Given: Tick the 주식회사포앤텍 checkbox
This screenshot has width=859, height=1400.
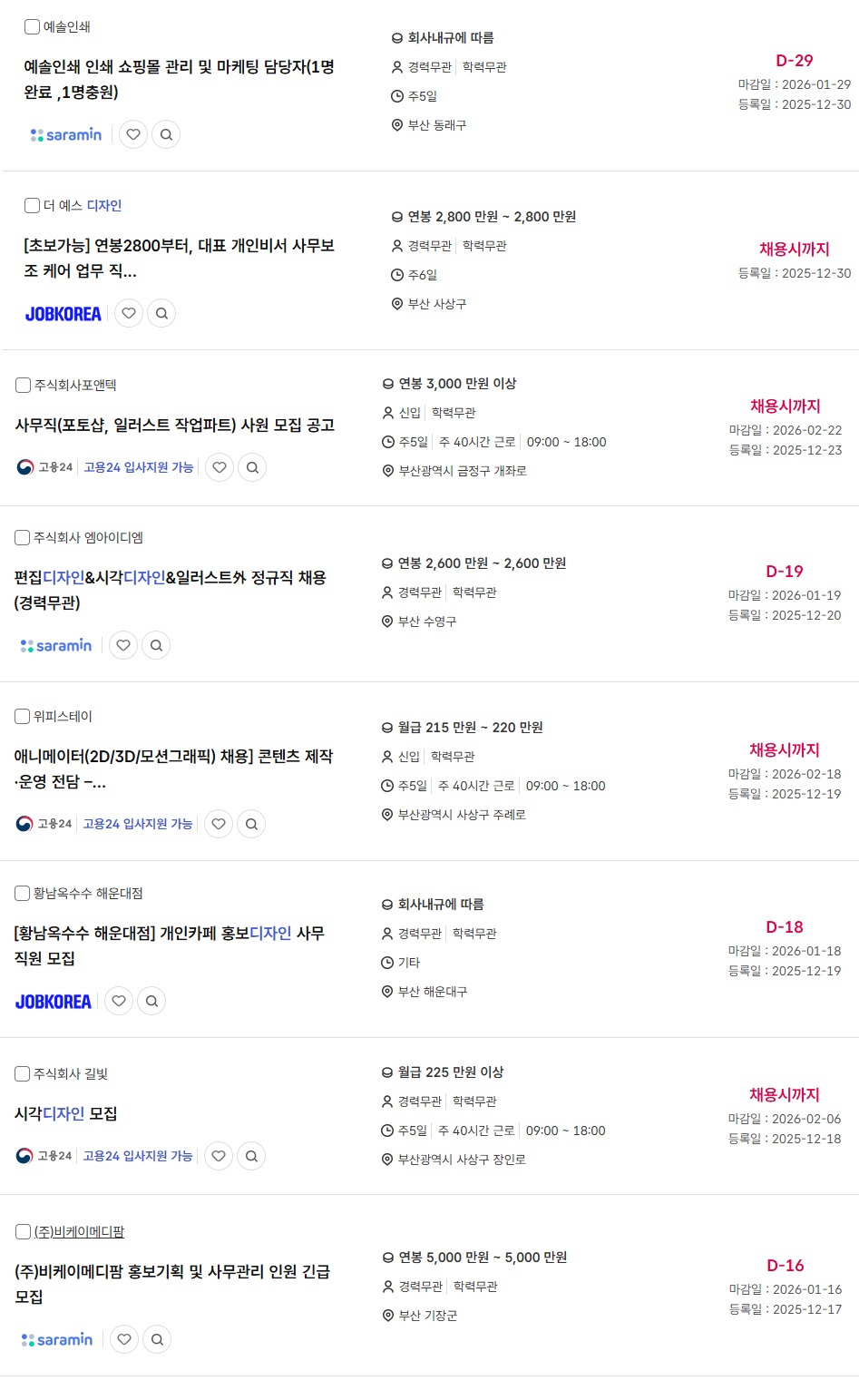Looking at the screenshot, I should pos(24,386).
